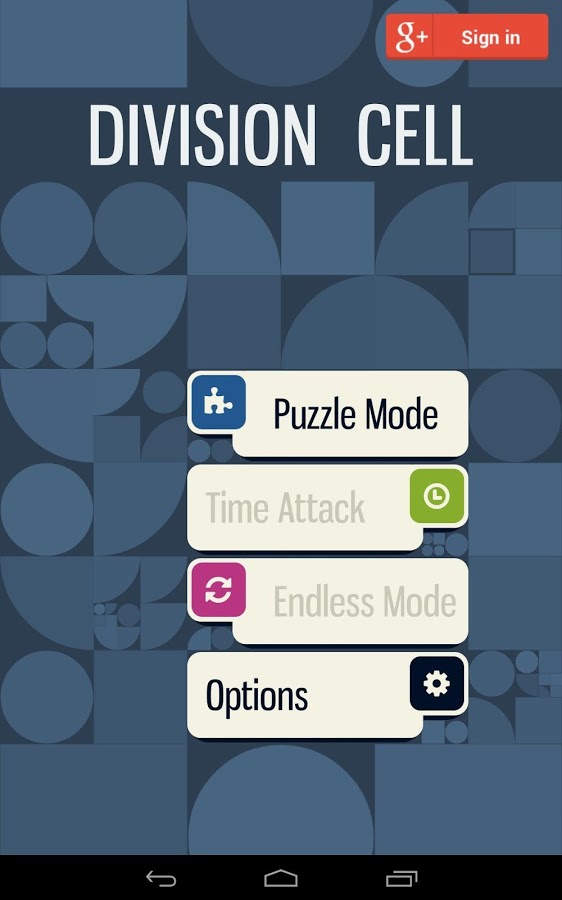Tap the system back button
Viewport: 562px width, 900px height.
click(x=161, y=878)
